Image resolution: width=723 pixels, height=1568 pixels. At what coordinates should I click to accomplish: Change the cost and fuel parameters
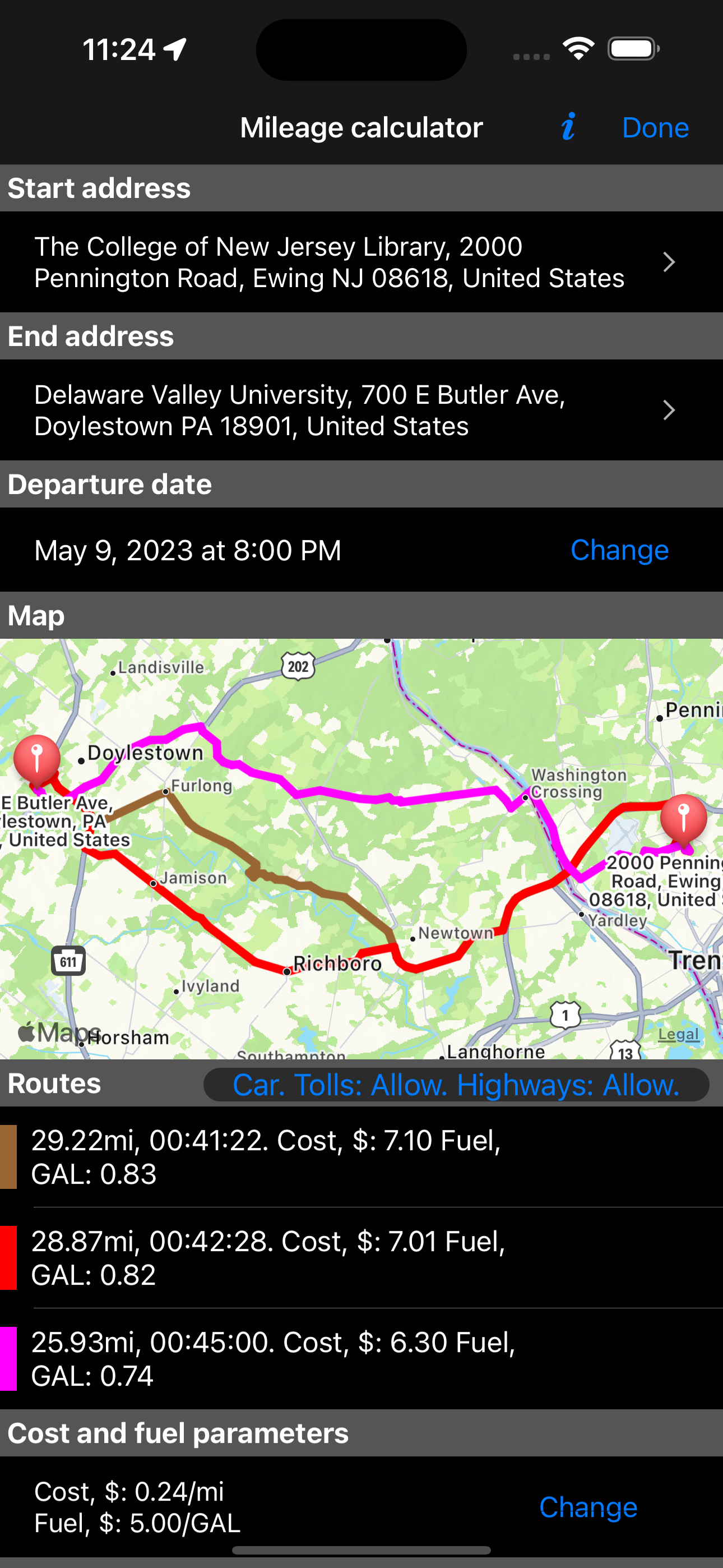(588, 1507)
